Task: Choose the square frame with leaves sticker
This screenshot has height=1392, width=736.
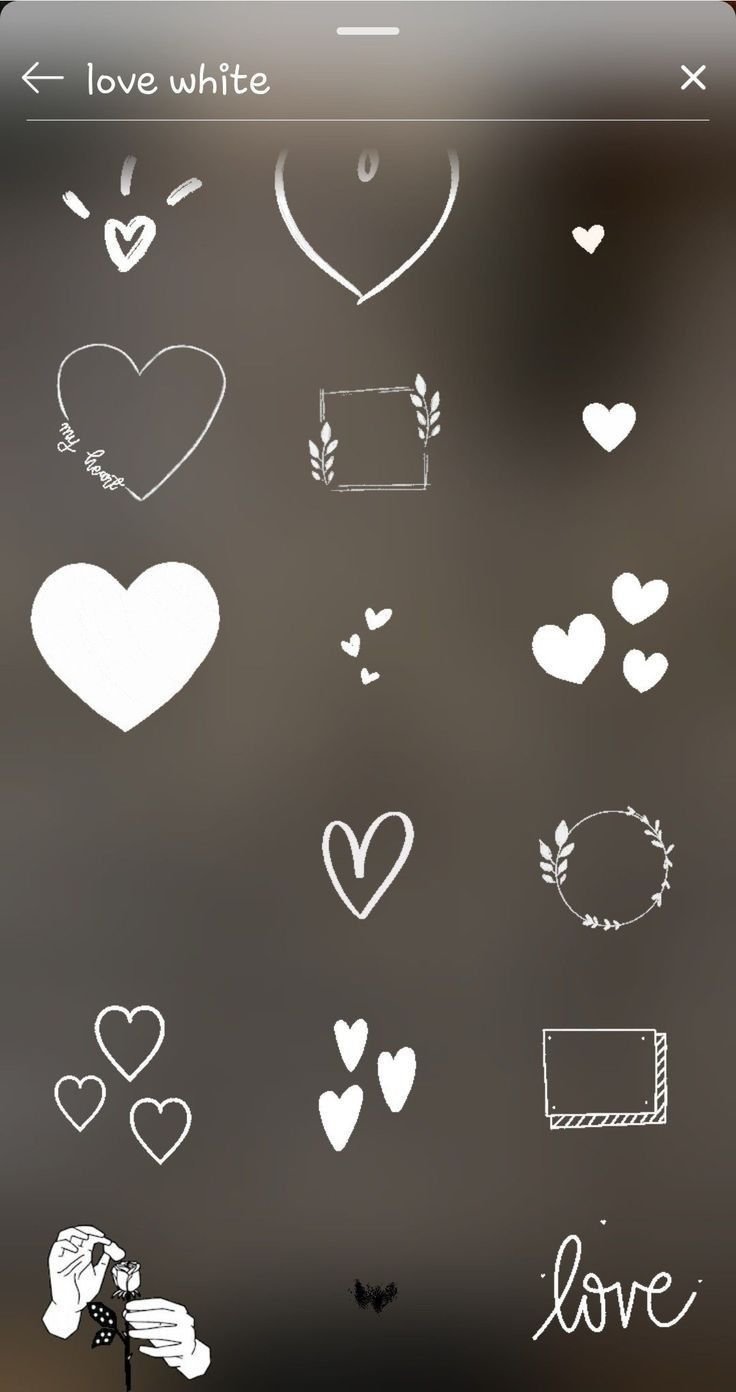Action: [x=373, y=433]
